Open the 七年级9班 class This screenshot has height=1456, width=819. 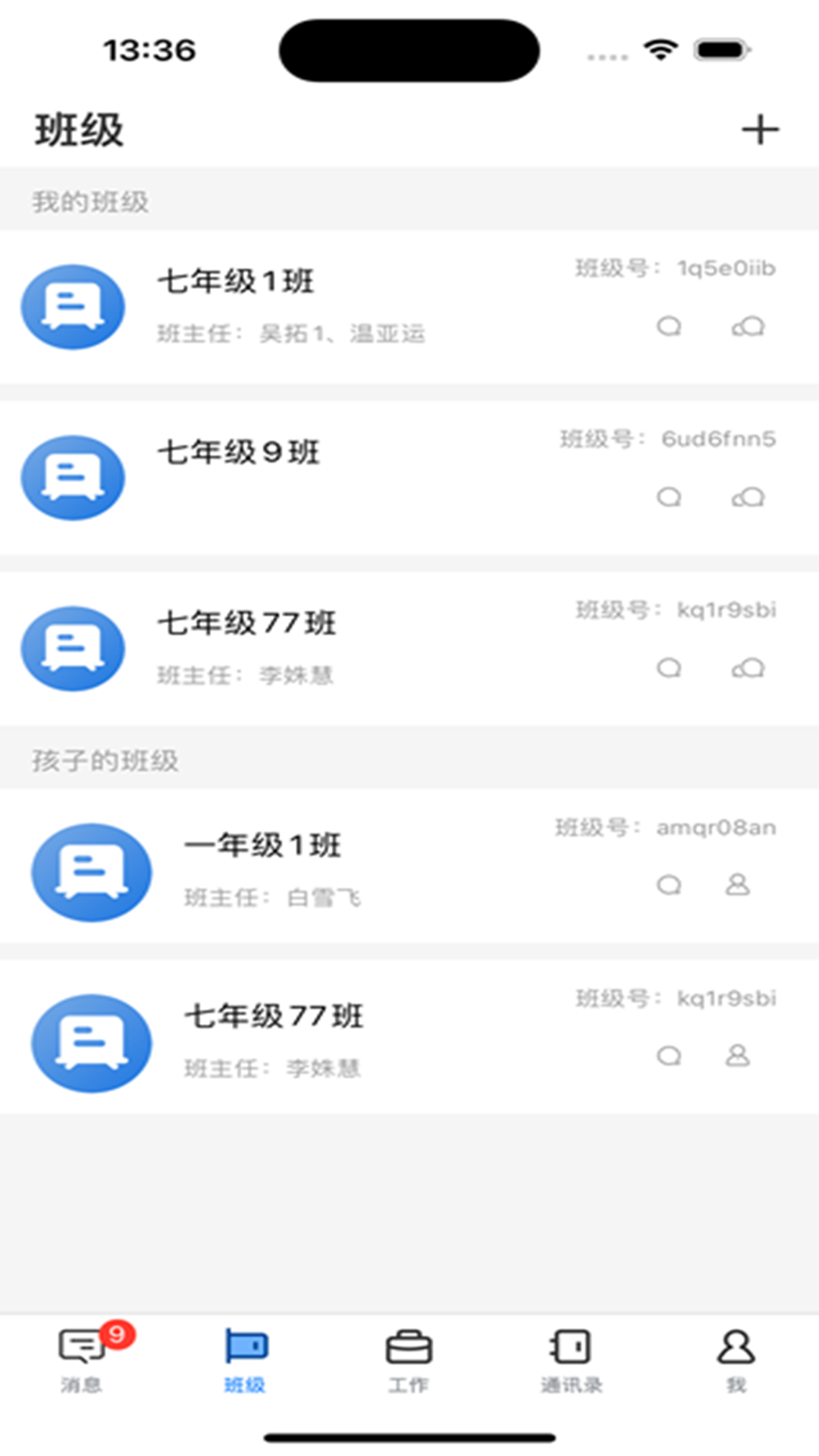[238, 453]
